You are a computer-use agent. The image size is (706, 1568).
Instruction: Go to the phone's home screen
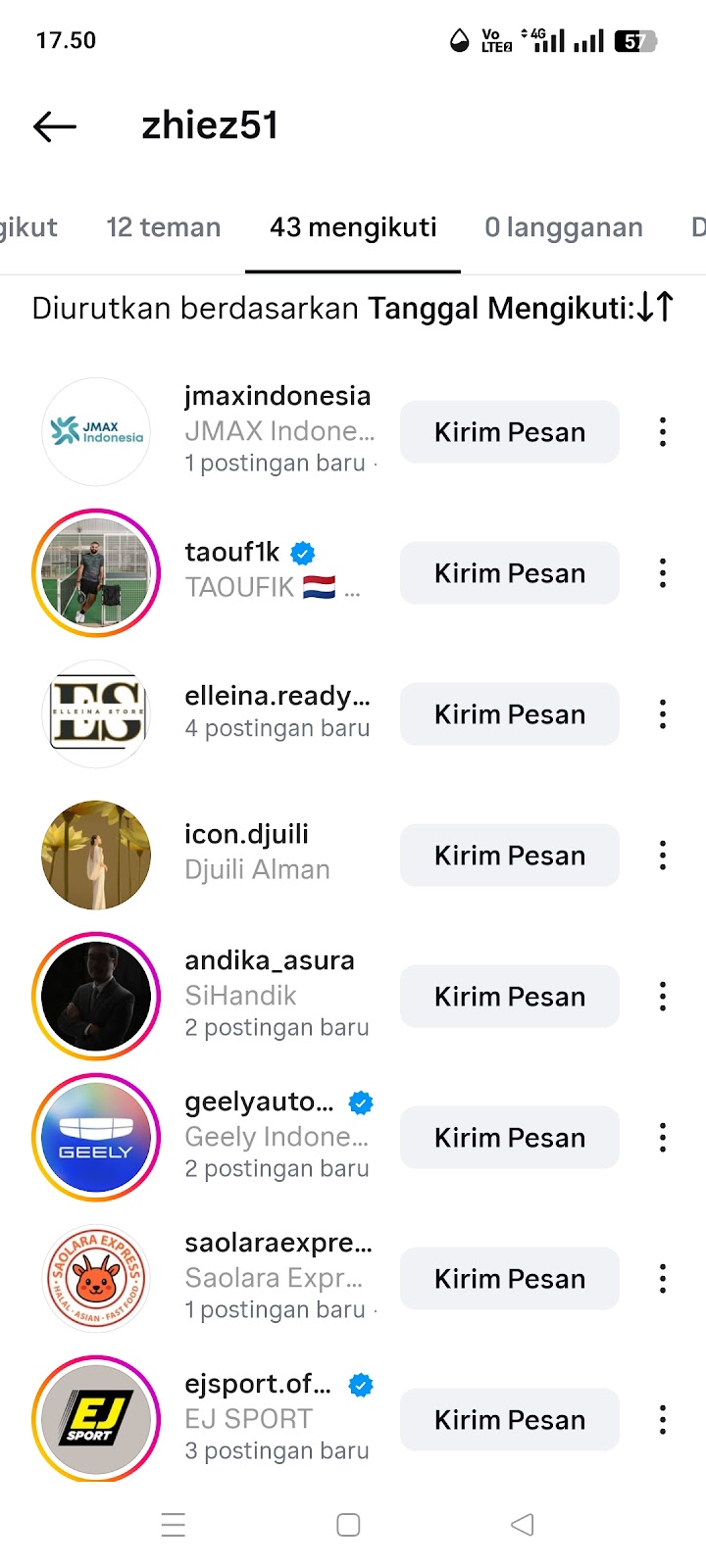click(x=348, y=1525)
